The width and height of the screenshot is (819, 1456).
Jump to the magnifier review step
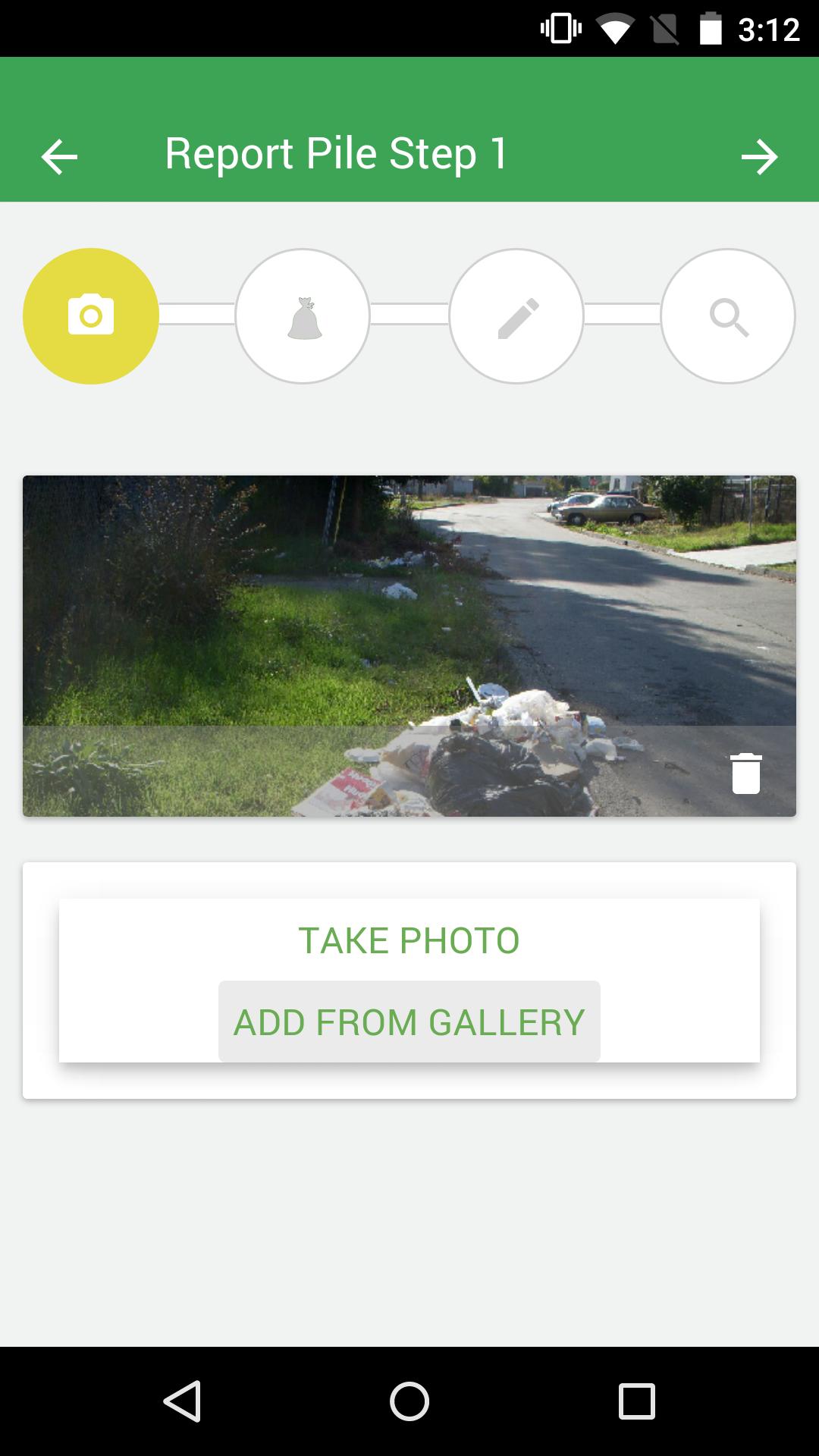pos(728,315)
